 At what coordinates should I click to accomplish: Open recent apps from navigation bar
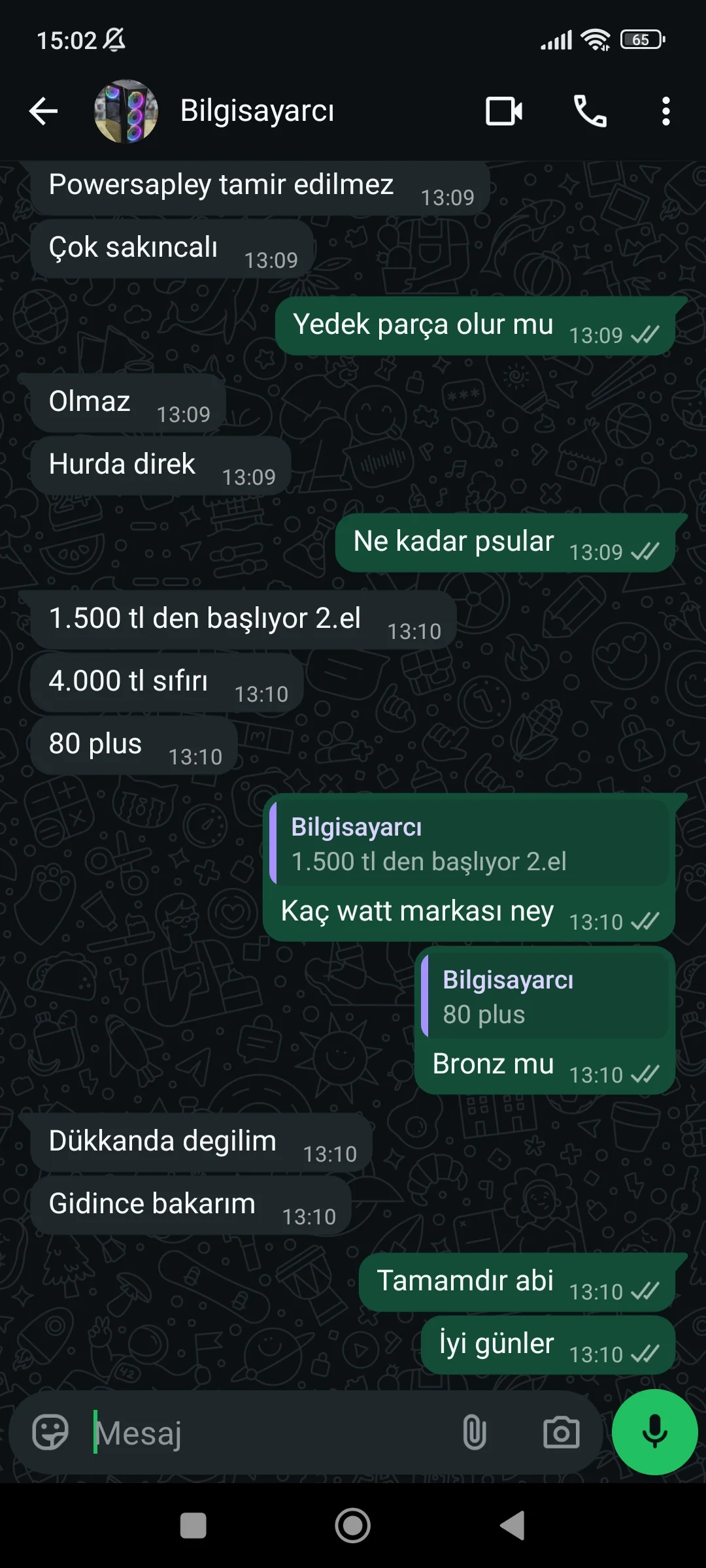[x=193, y=1526]
